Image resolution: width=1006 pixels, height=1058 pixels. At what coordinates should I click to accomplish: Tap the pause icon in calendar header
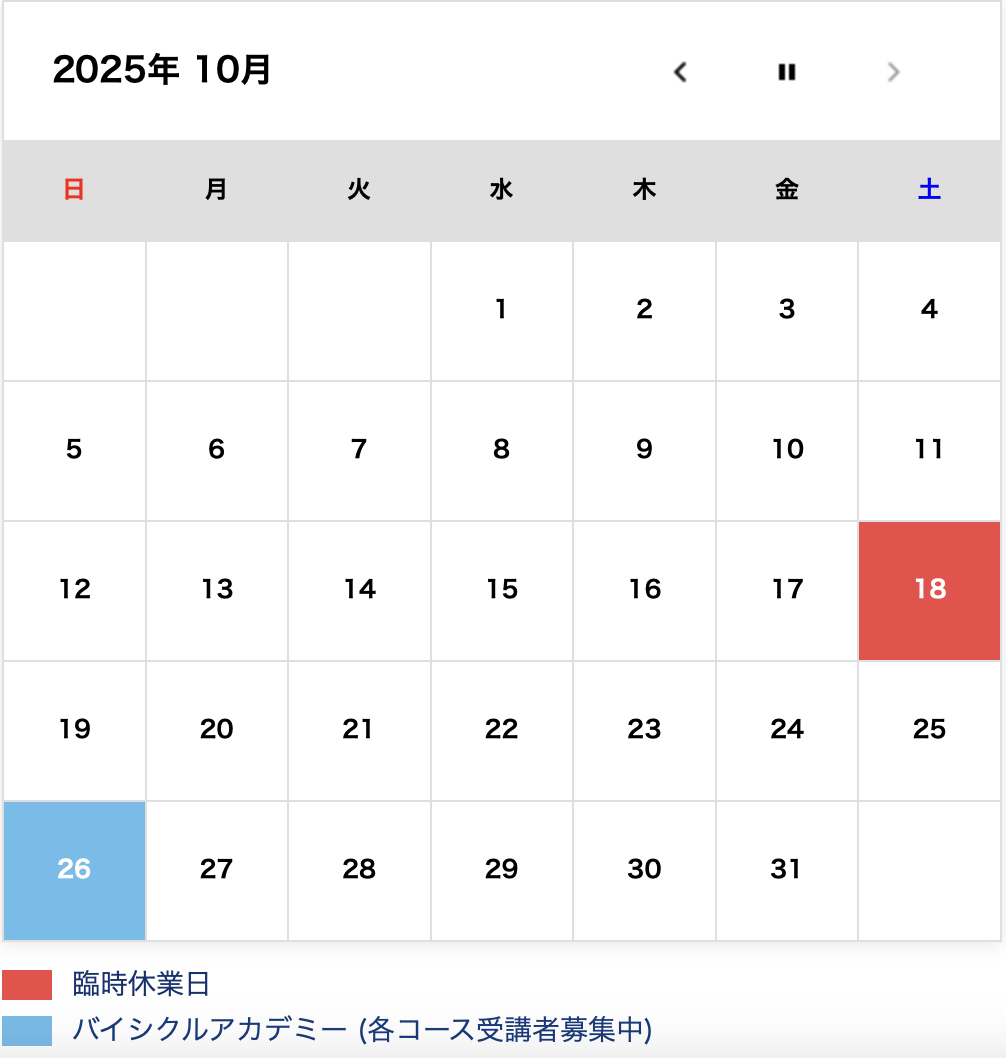click(787, 72)
